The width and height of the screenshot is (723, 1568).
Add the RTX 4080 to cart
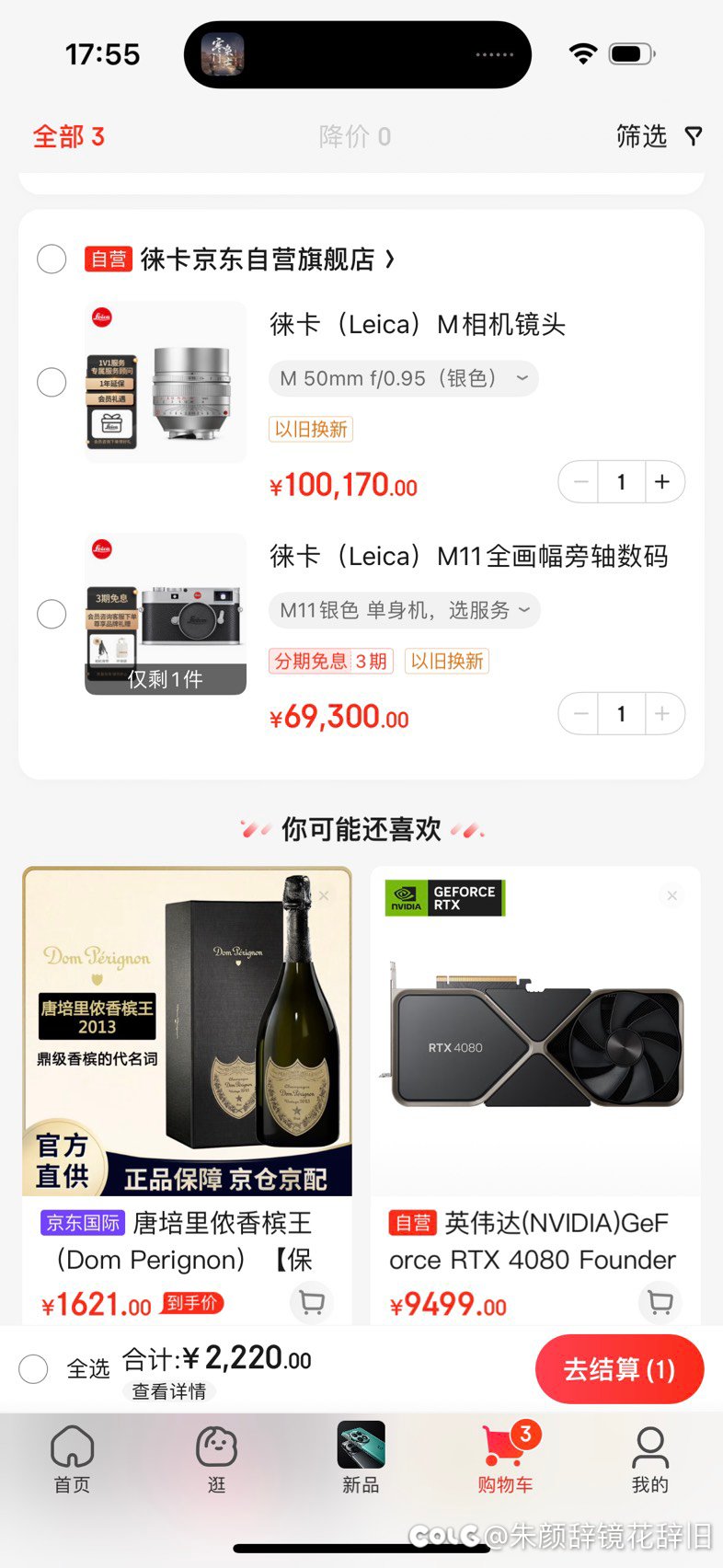(660, 1303)
